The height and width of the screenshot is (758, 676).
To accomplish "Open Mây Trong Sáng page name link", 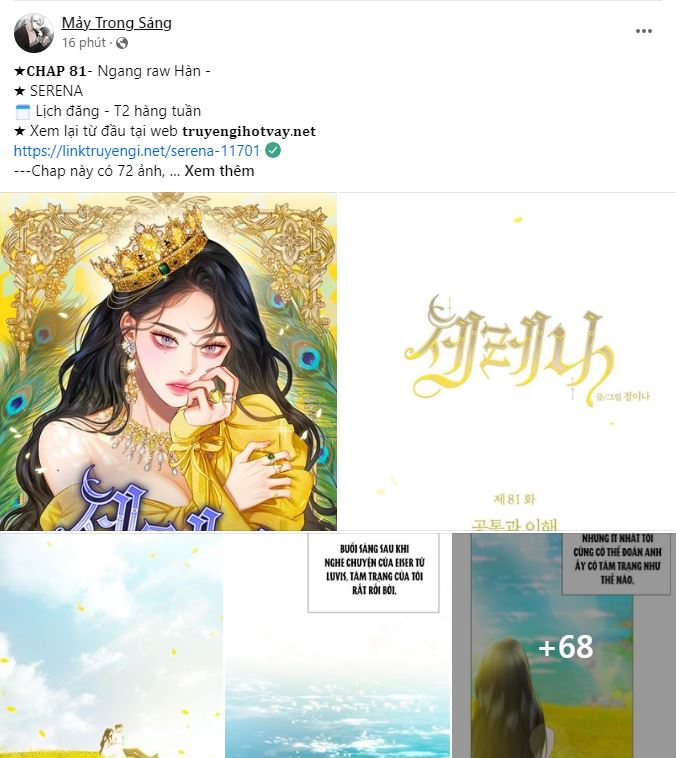I will point(116,23).
